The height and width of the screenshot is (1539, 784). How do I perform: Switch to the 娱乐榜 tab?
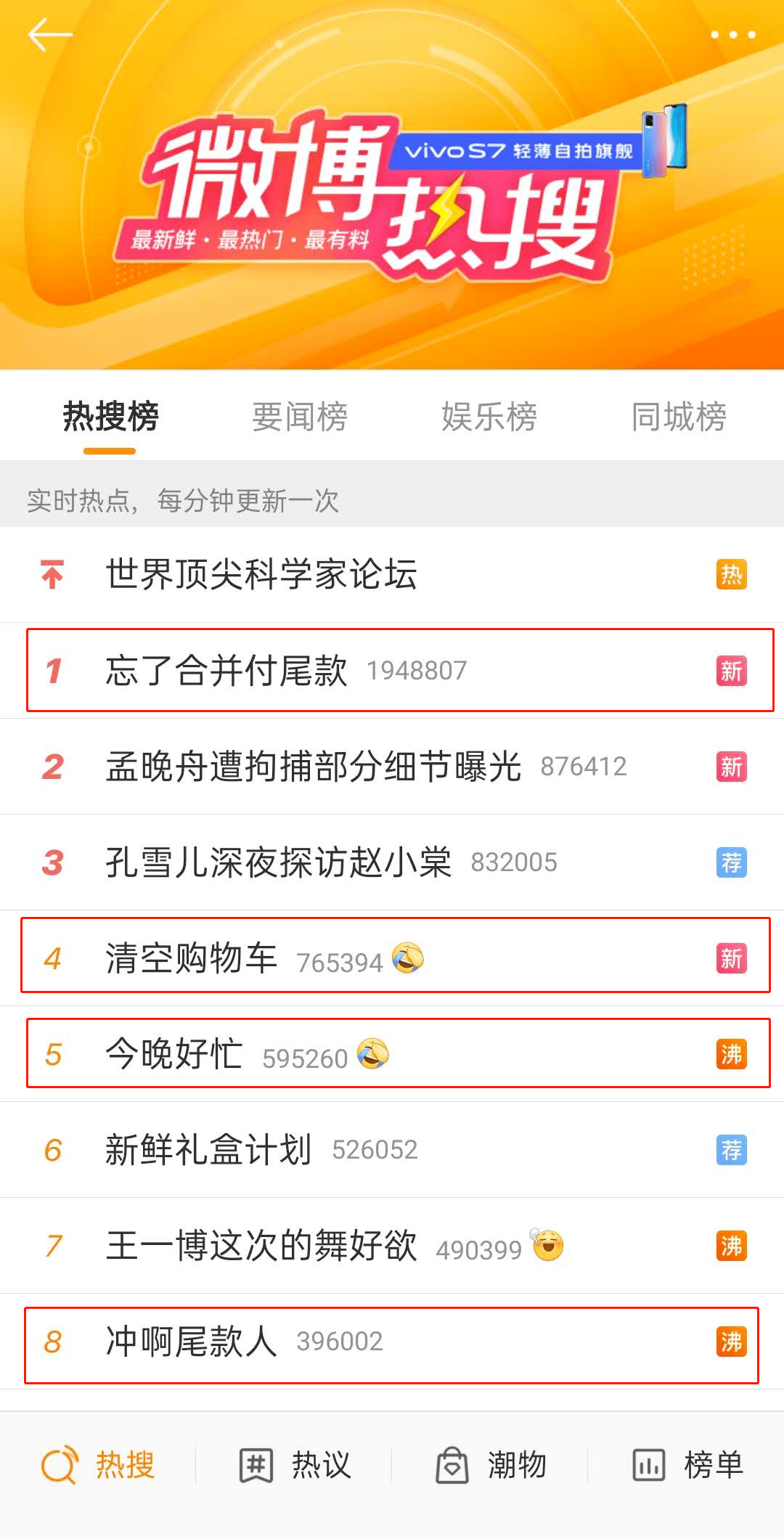(x=489, y=417)
